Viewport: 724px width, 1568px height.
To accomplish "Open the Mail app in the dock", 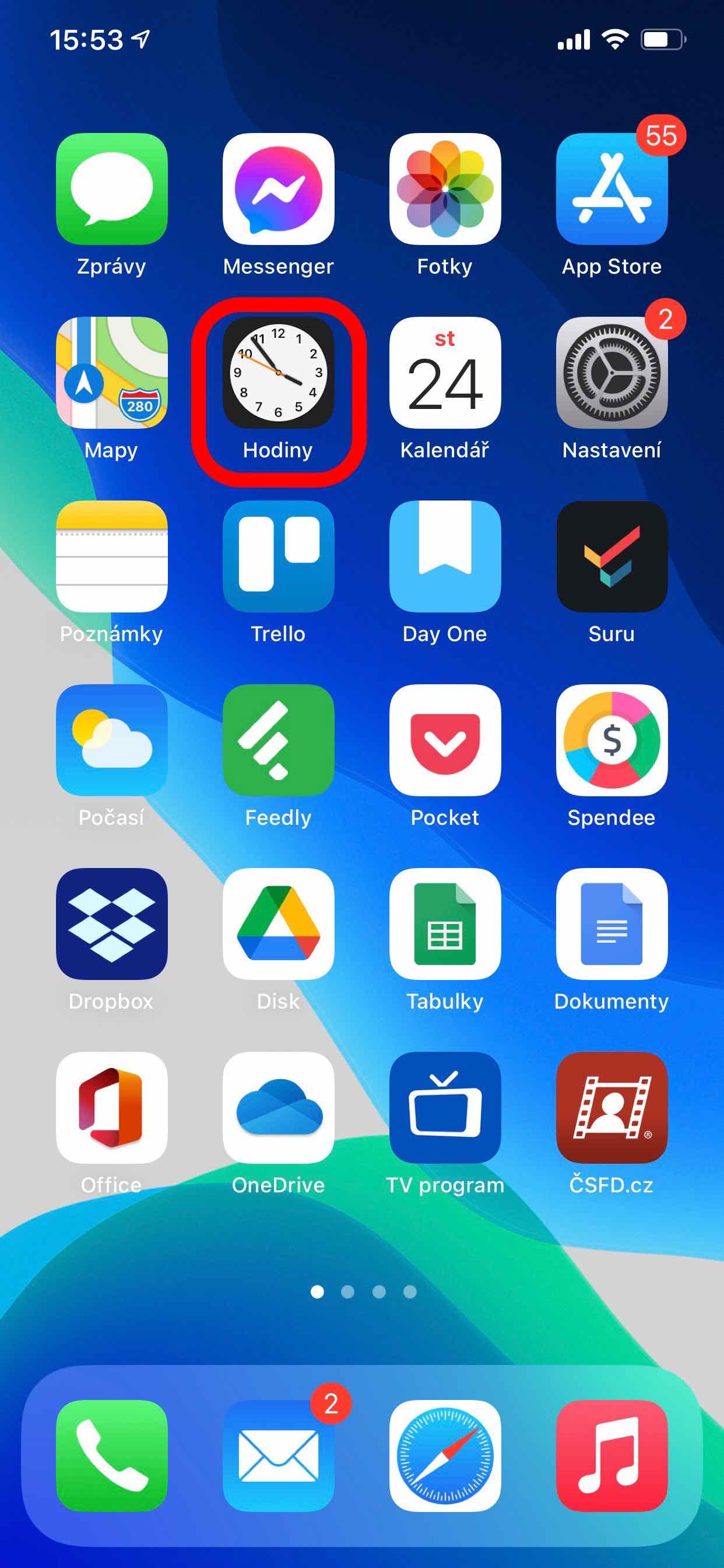I will pos(278,1456).
